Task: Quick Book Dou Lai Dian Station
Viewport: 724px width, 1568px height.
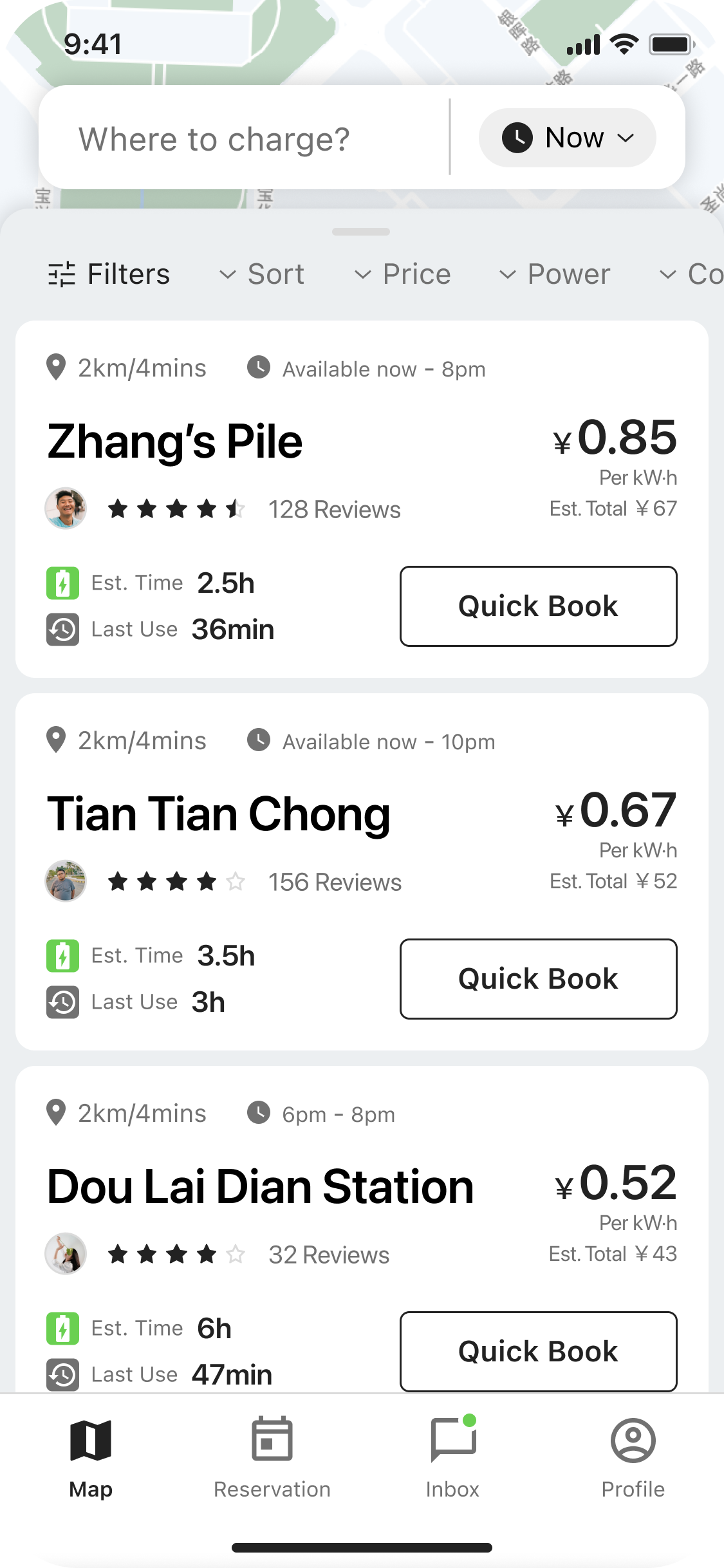Action: tap(538, 1351)
